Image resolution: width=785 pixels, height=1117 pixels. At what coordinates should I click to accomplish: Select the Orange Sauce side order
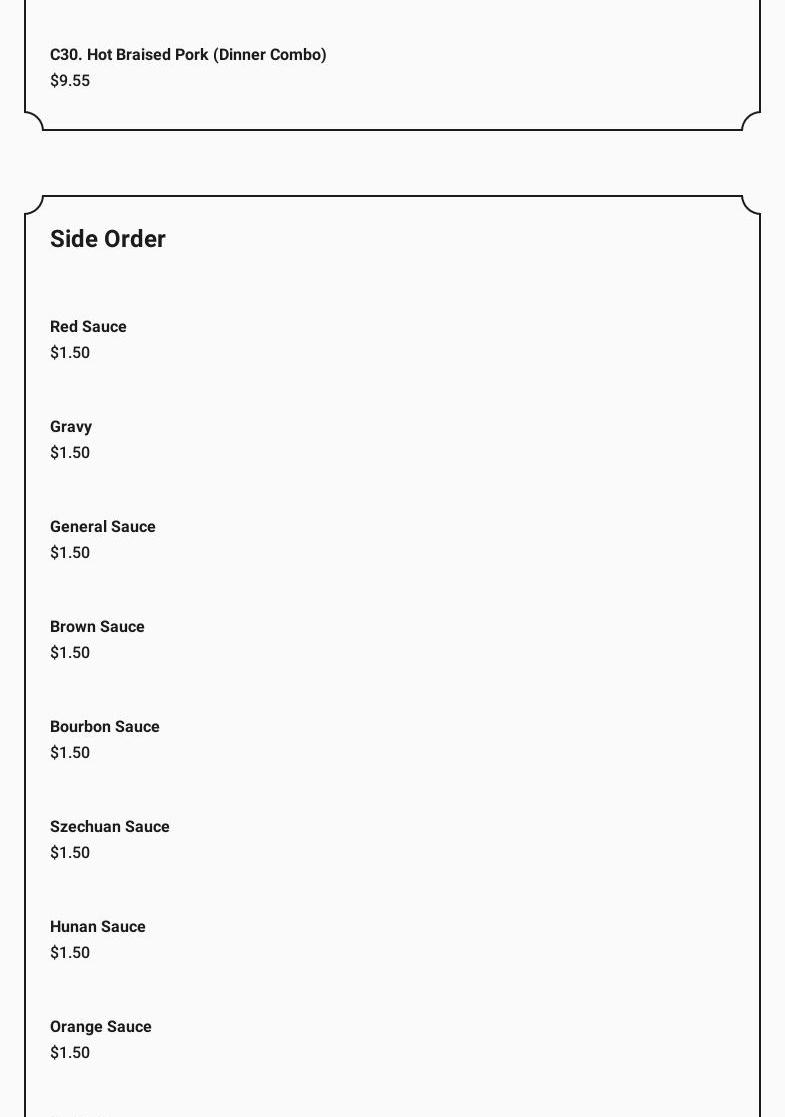click(101, 1027)
